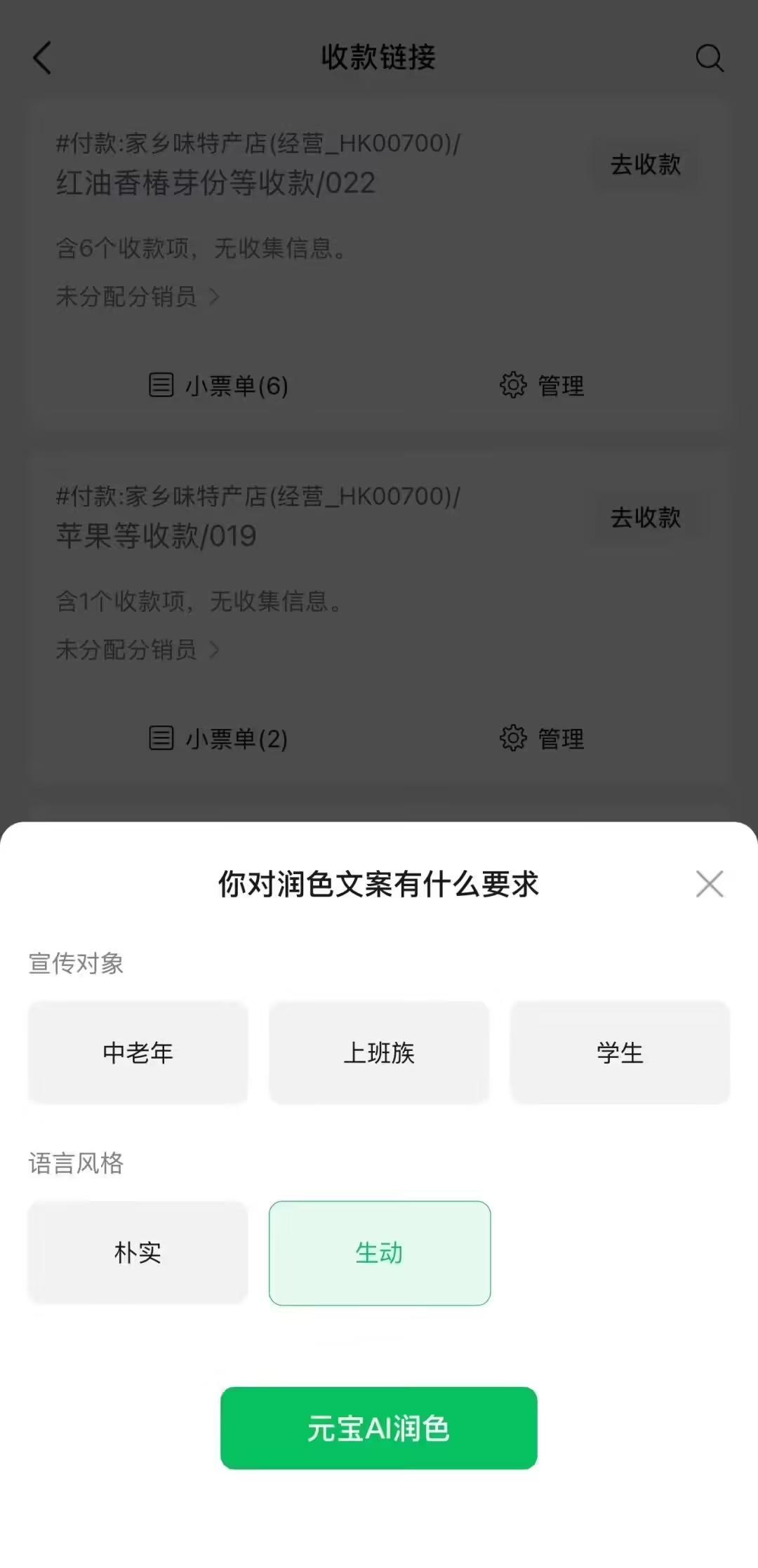Click the 小票单(2) receipt icon
The image size is (758, 1568).
pyautogui.click(x=161, y=738)
